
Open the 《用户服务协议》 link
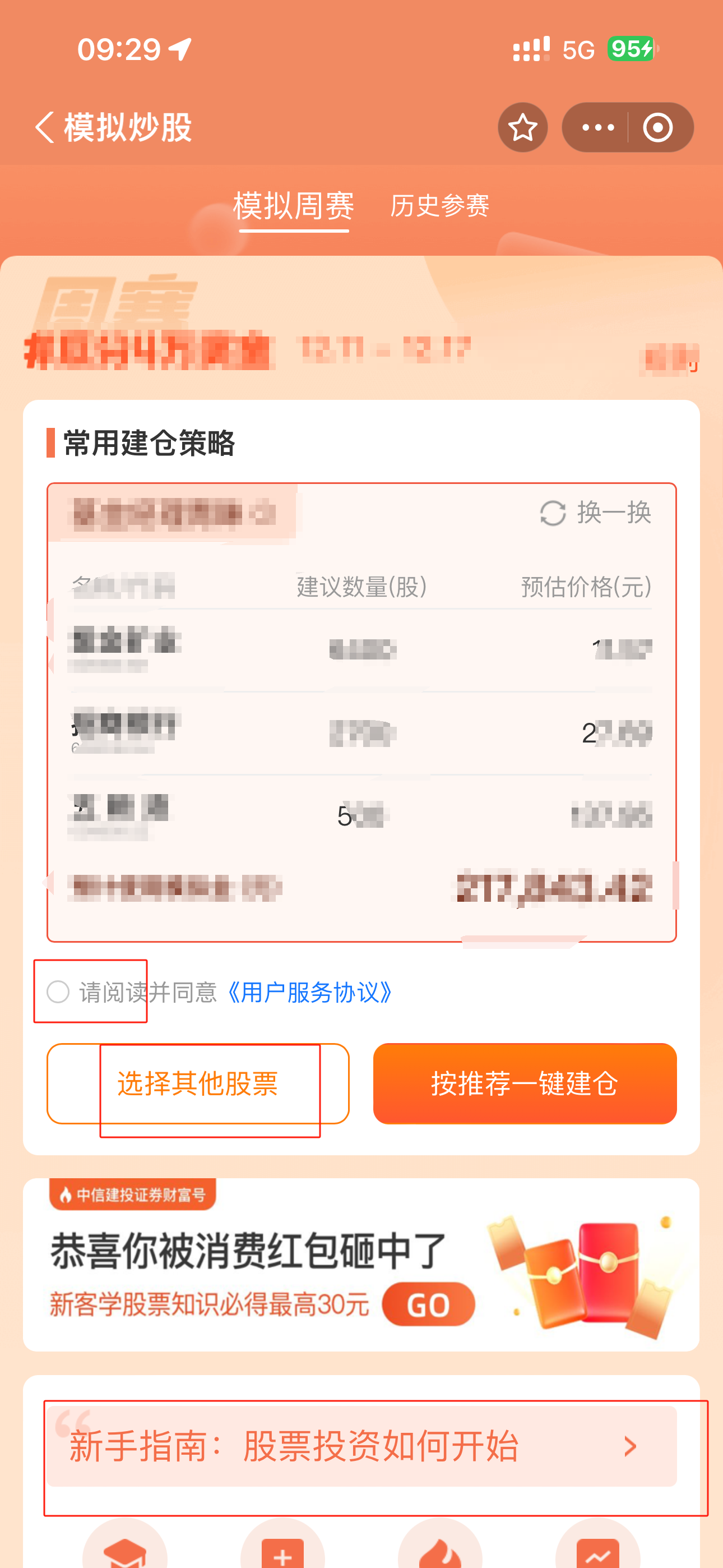pyautogui.click(x=310, y=992)
